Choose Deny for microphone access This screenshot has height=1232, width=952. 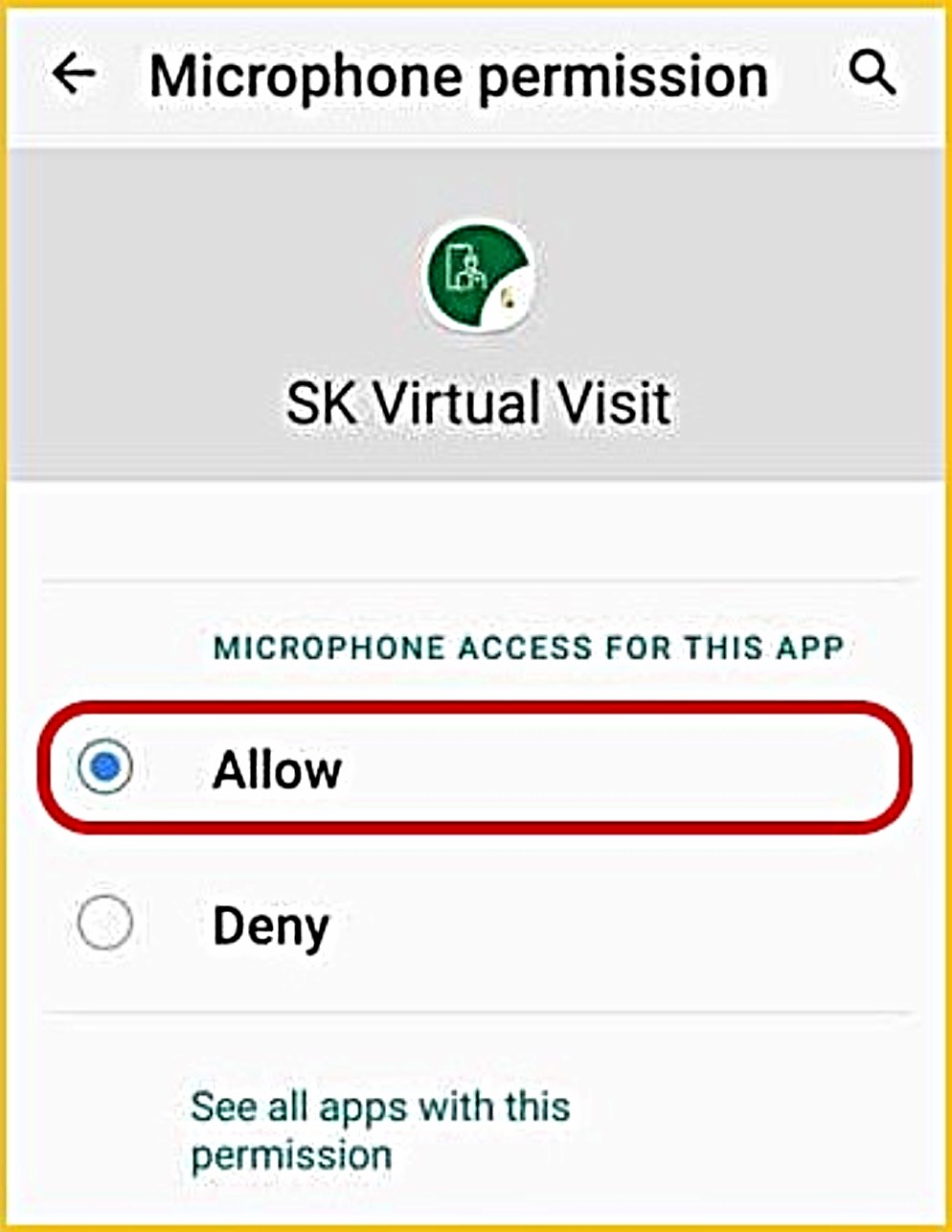[x=105, y=924]
